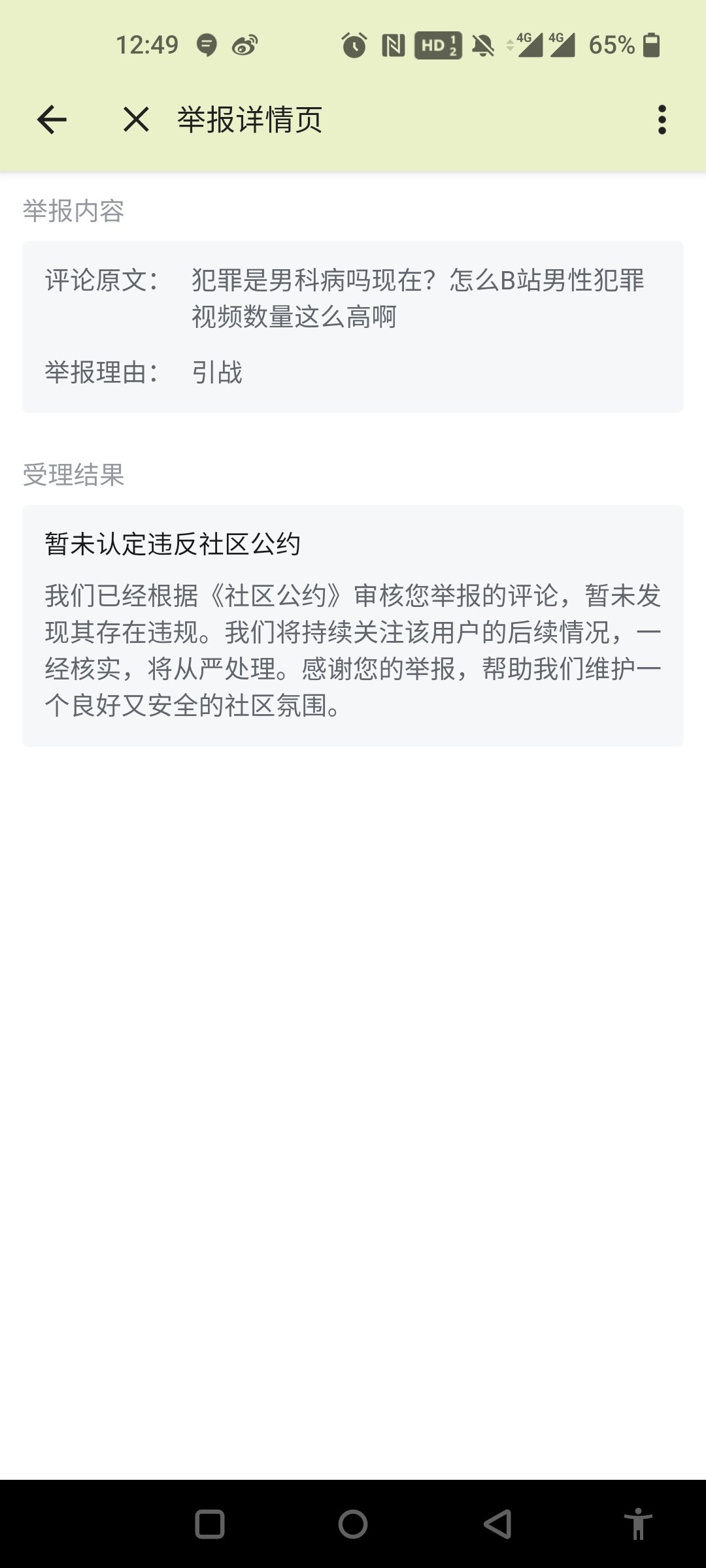Open the three-dot overflow menu

coord(662,120)
